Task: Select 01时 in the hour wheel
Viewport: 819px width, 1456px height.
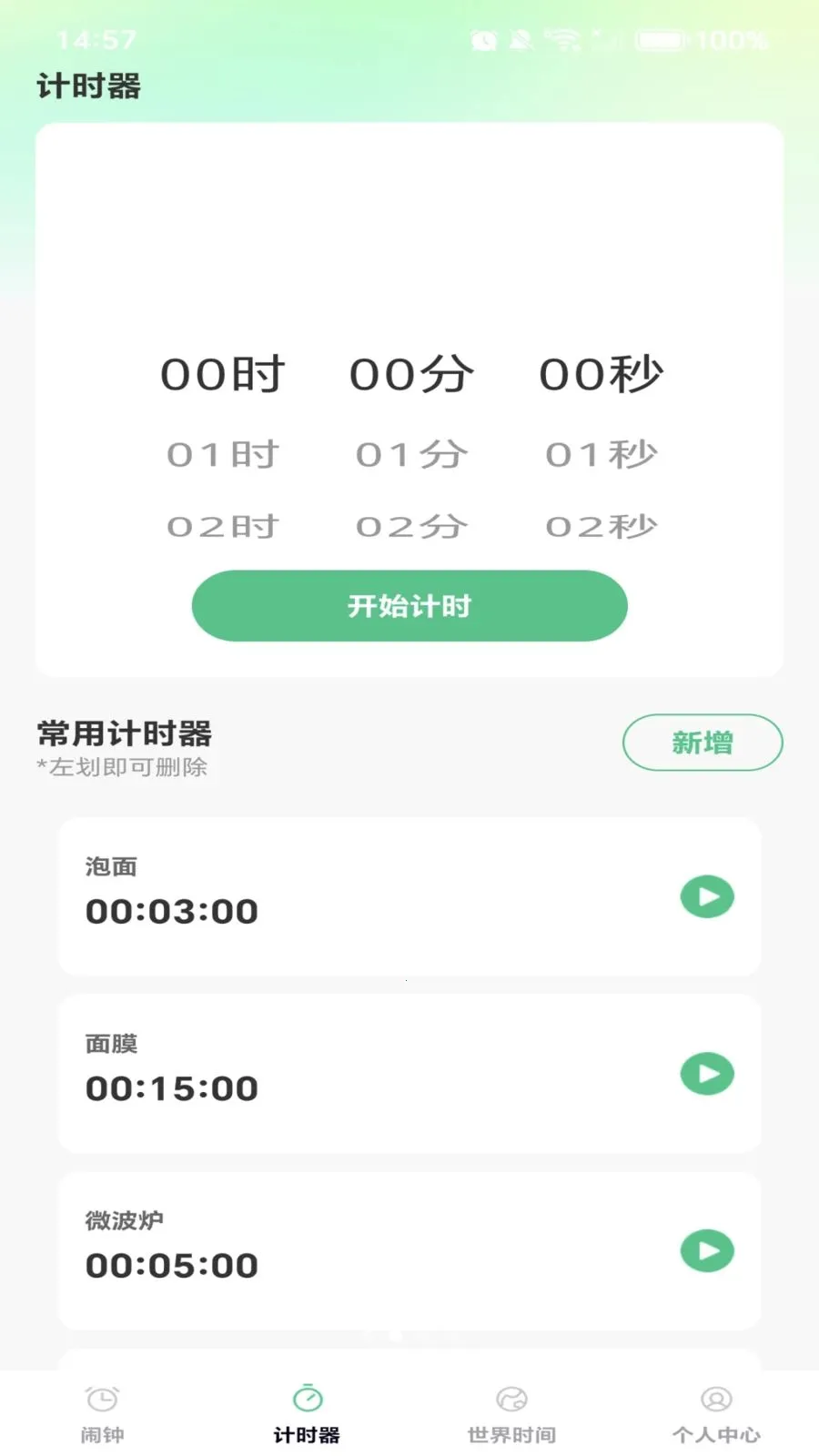Action: tap(221, 452)
